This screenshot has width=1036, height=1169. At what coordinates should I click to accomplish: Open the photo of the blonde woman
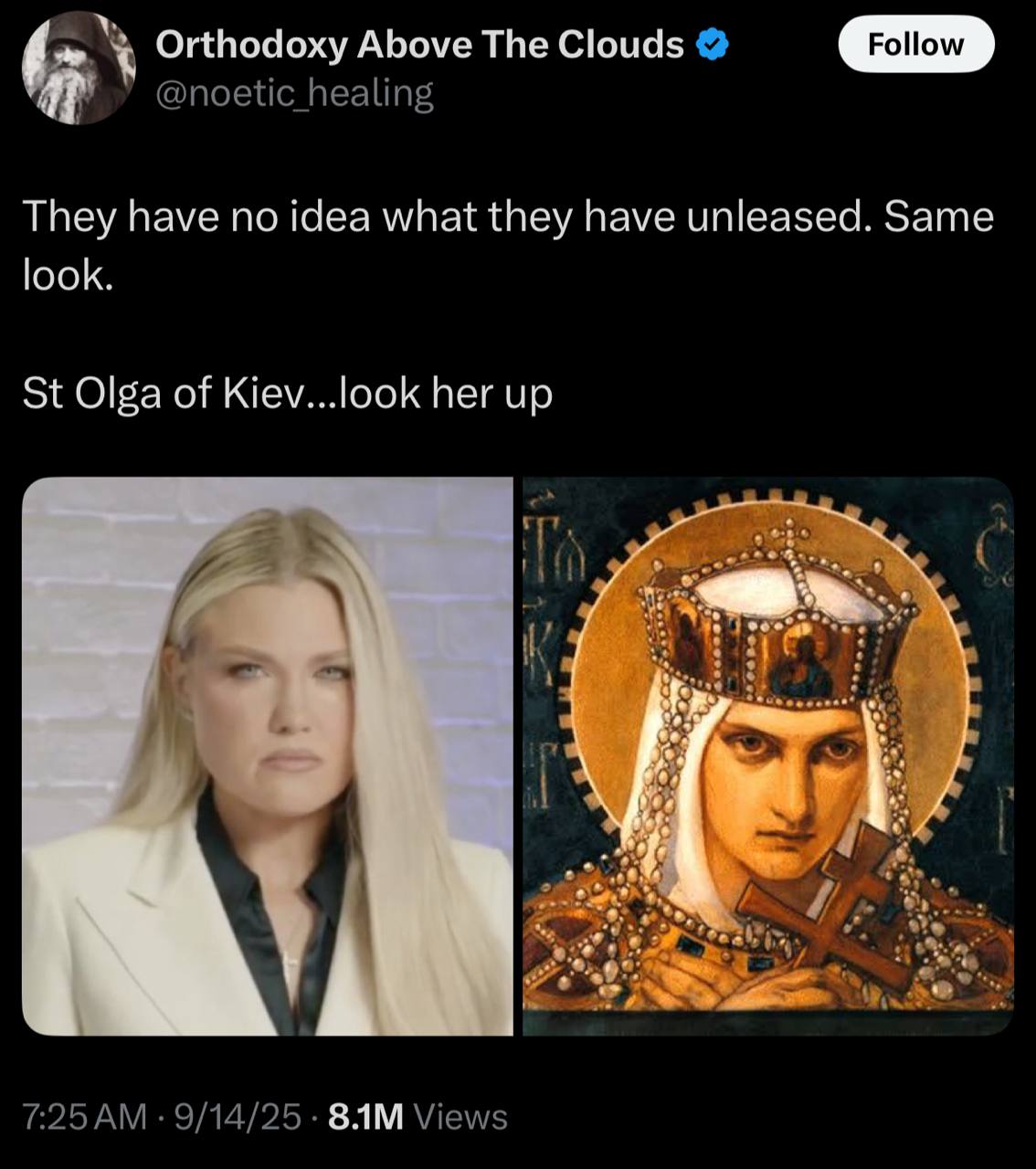[267, 756]
